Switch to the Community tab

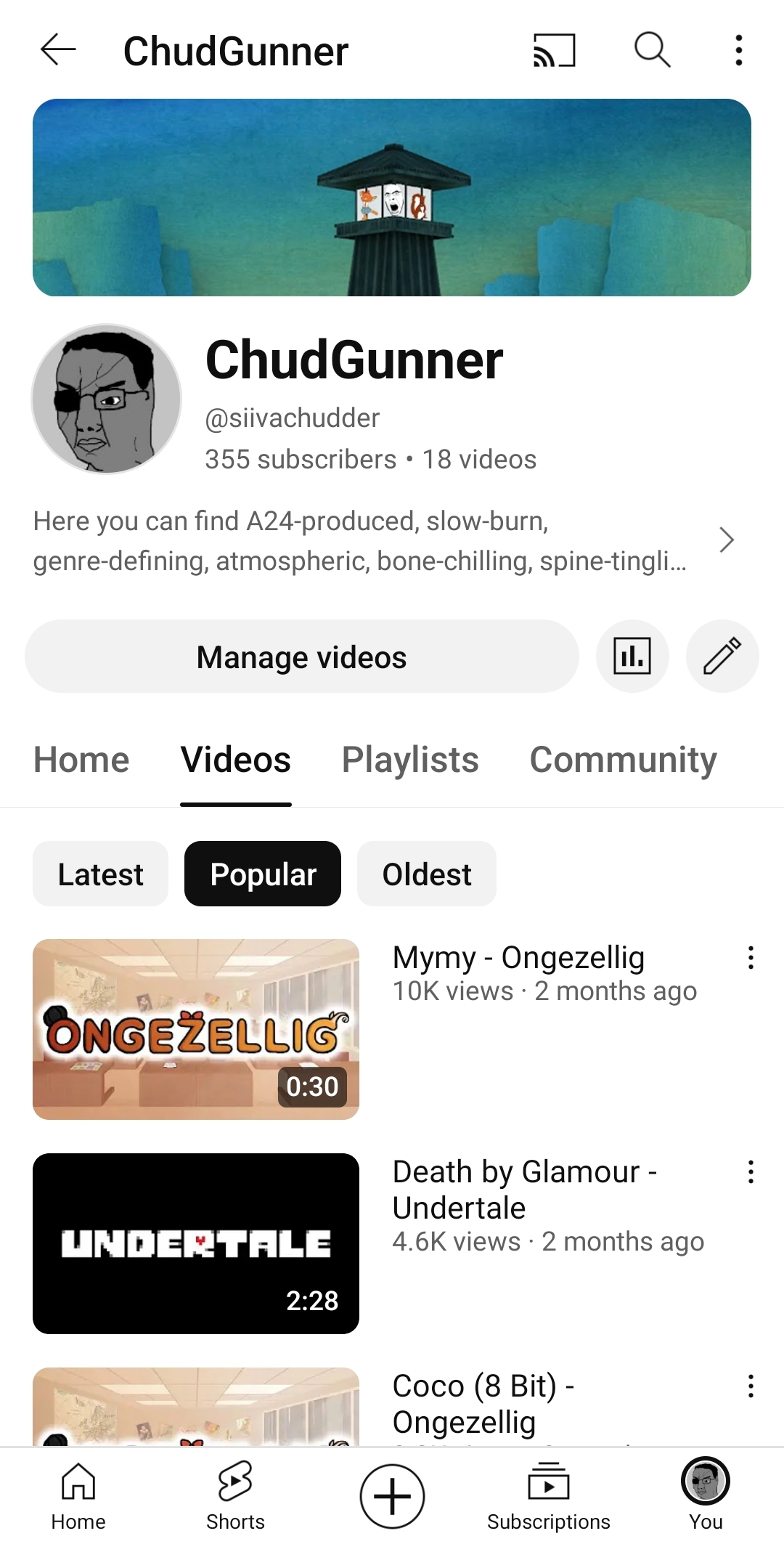pos(623,760)
